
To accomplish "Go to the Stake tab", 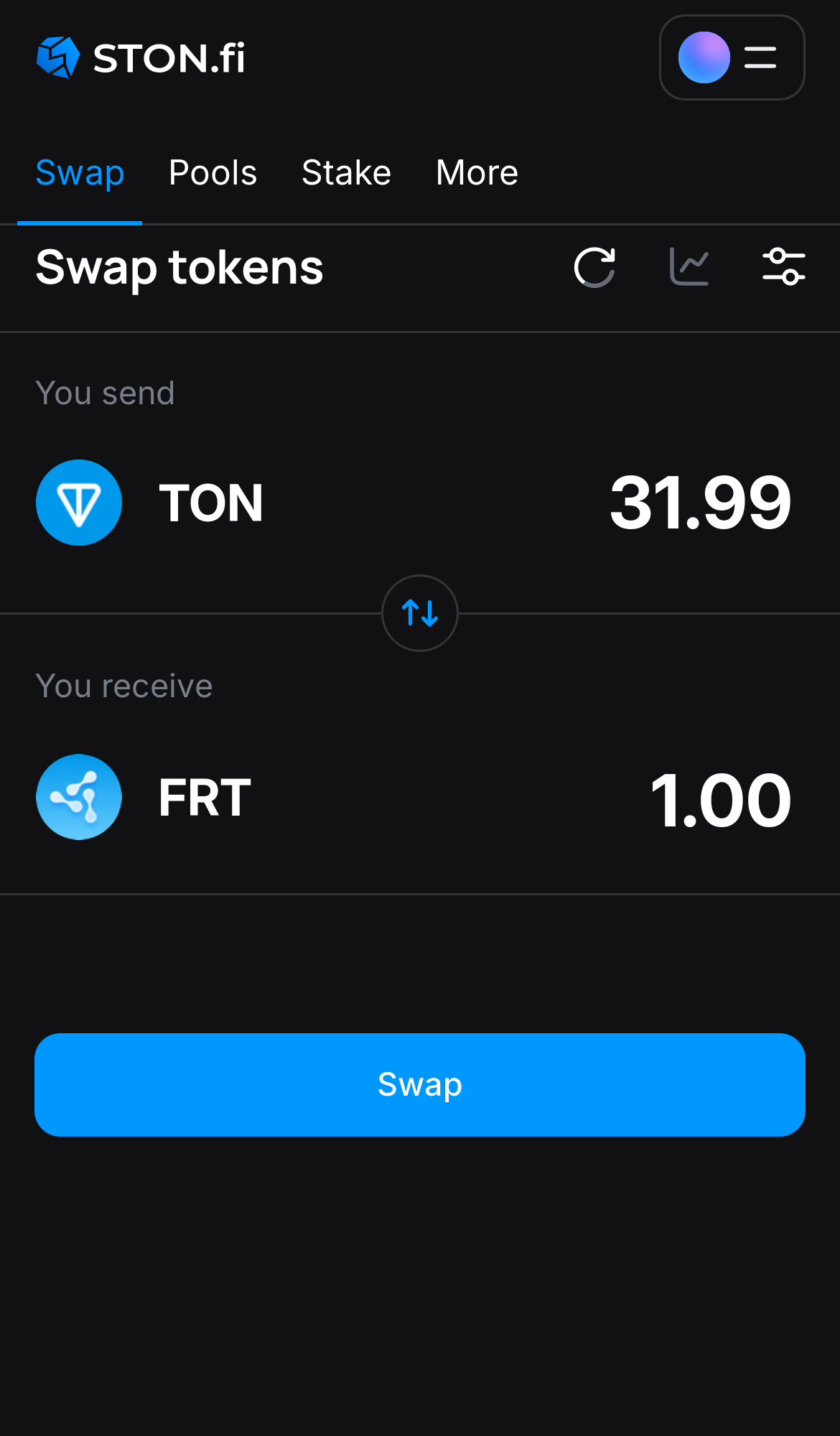I will (346, 173).
